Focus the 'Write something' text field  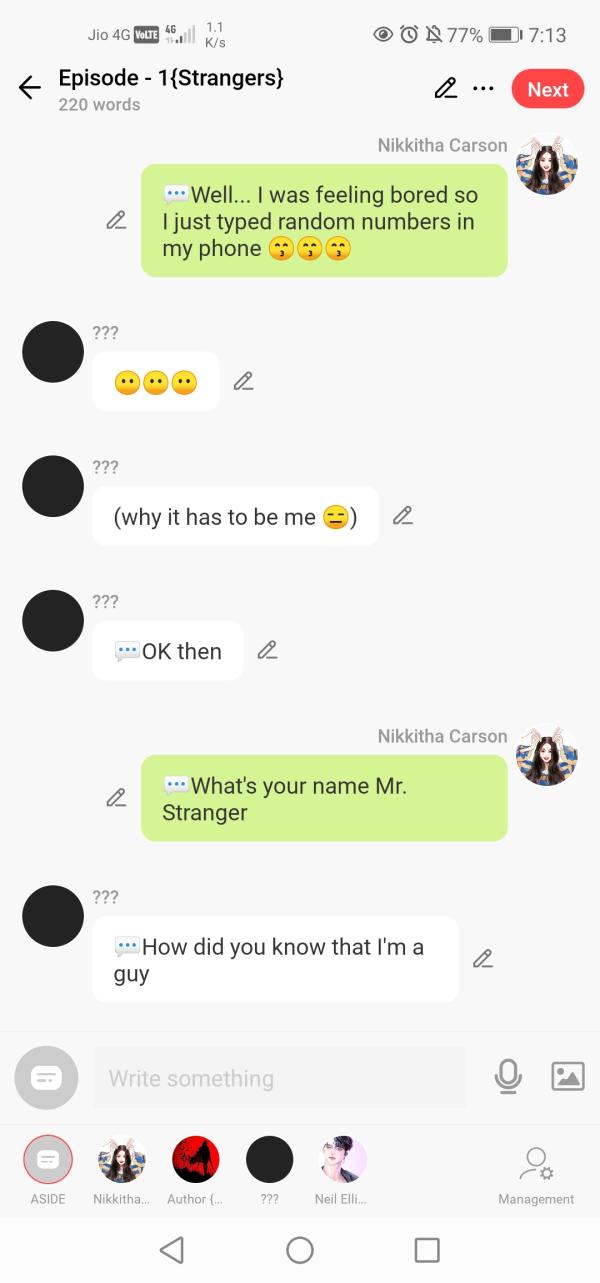(x=280, y=1078)
